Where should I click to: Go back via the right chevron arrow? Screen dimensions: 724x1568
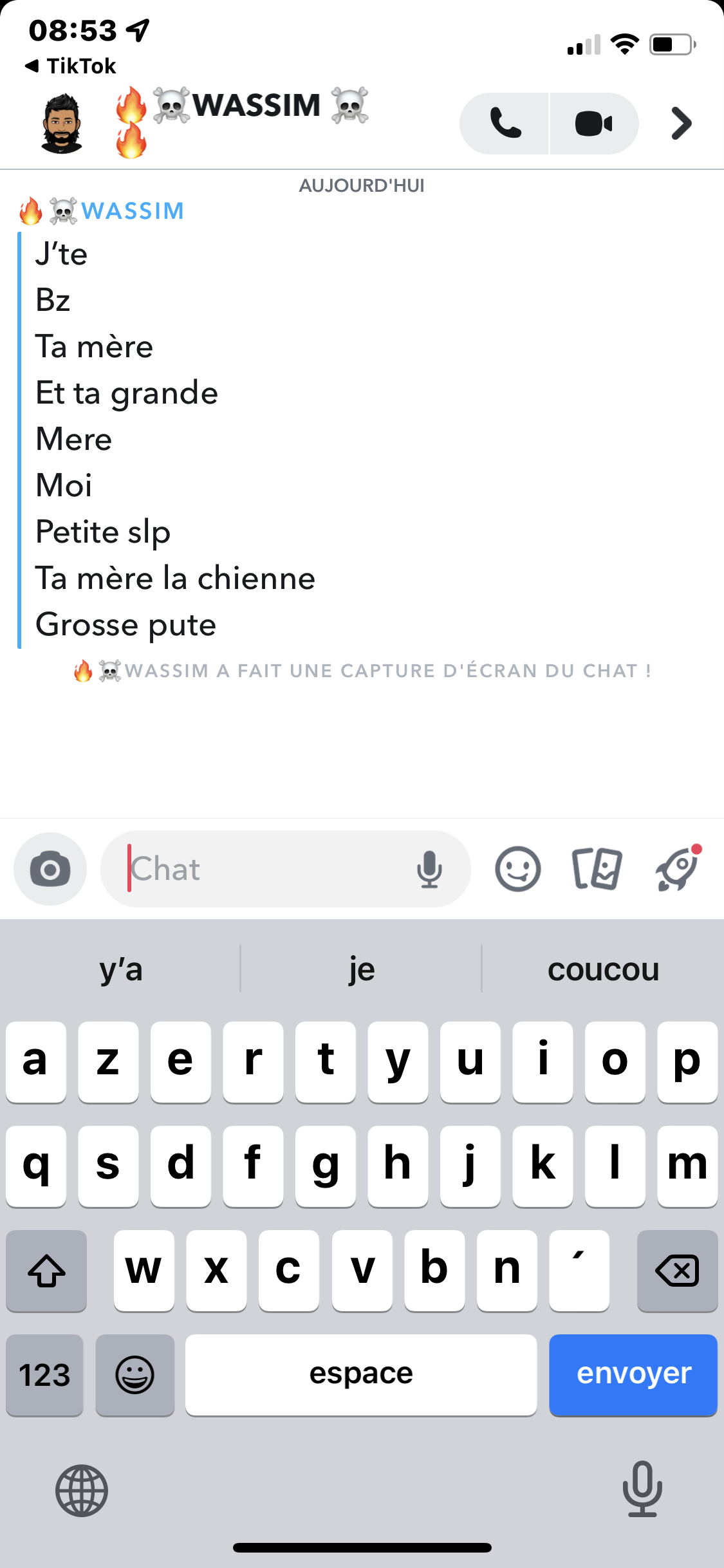point(681,124)
